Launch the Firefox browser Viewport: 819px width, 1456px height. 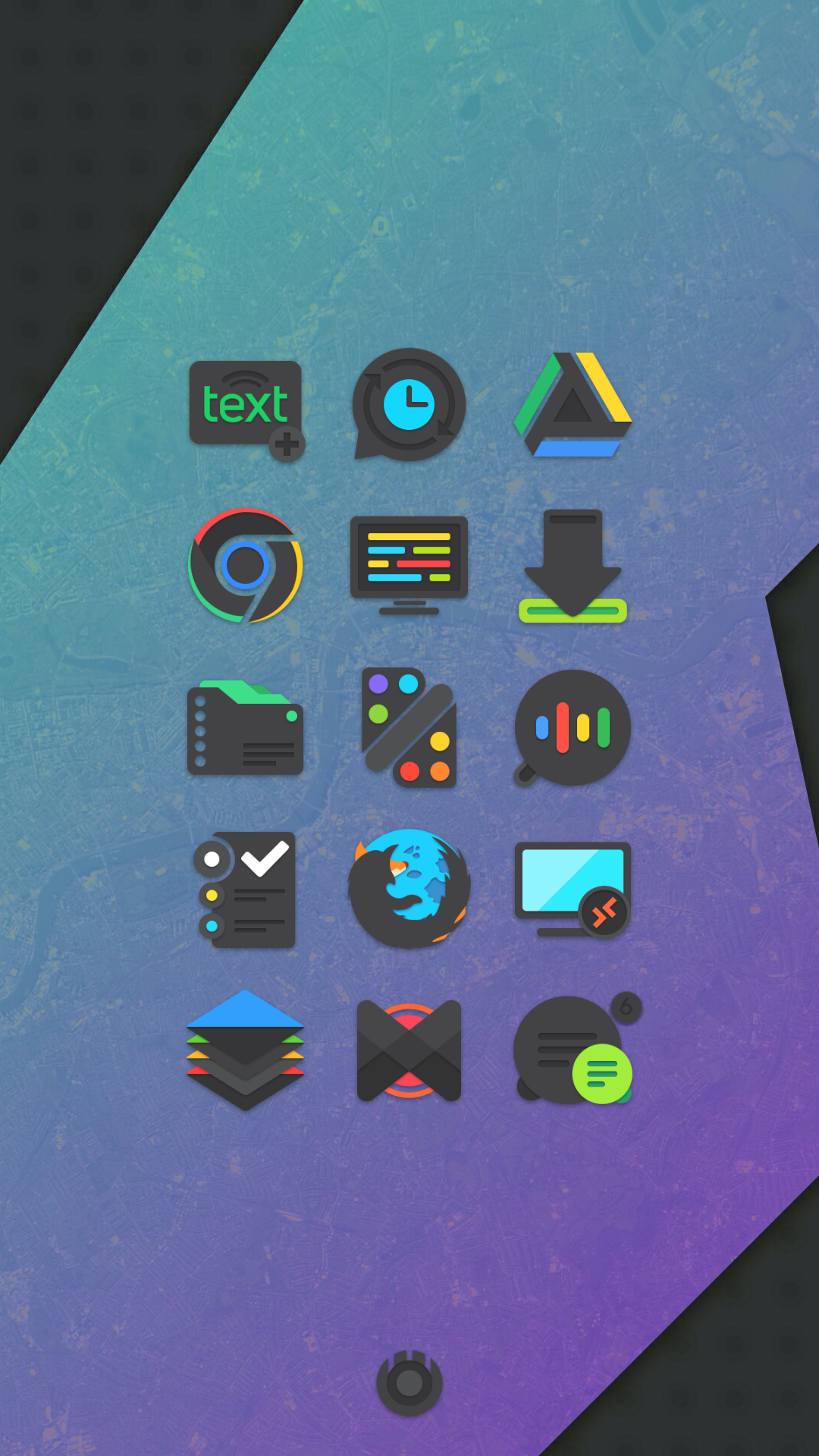pos(409,889)
